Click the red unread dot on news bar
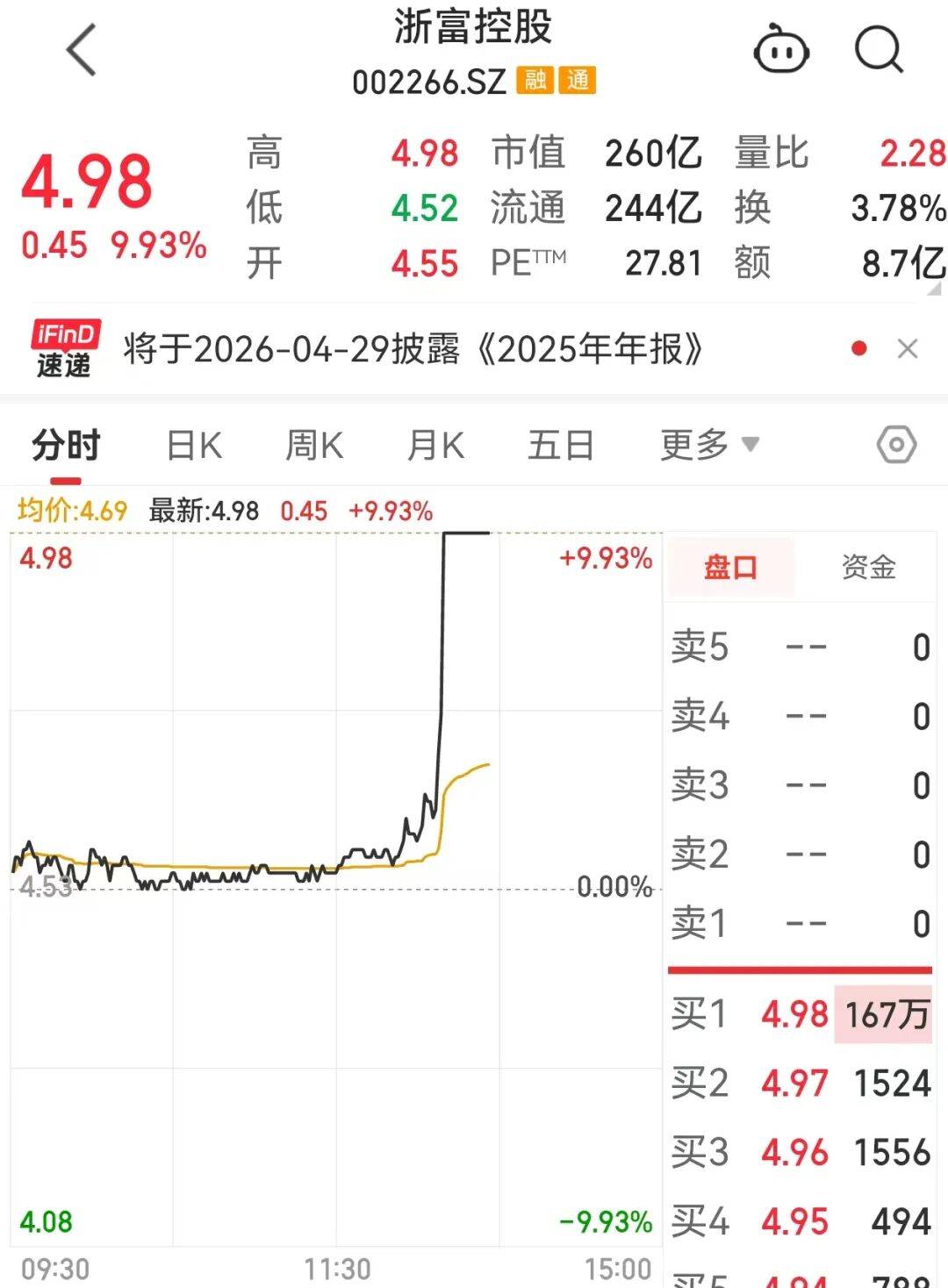Image resolution: width=948 pixels, height=1288 pixels. pyautogui.click(x=858, y=347)
